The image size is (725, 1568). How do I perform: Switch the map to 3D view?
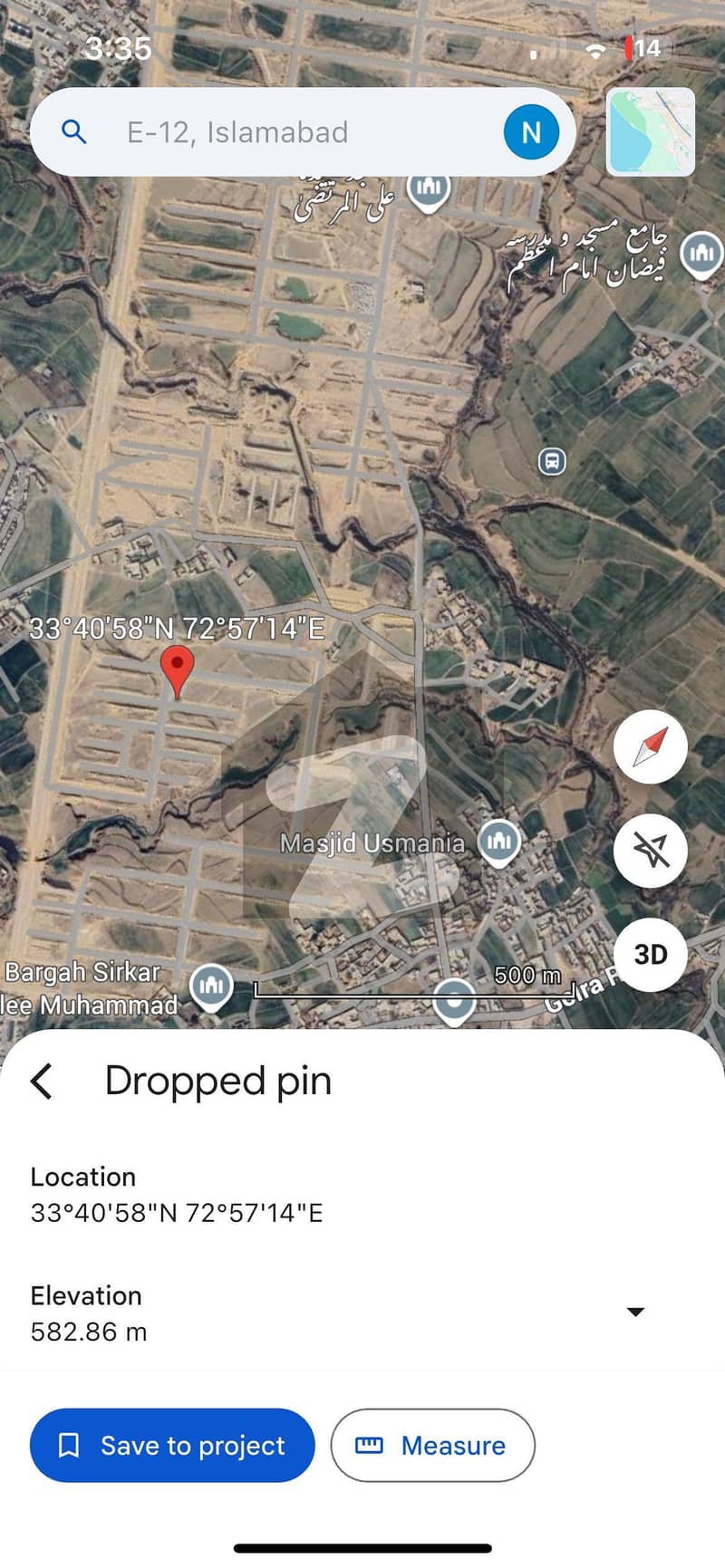pos(650,954)
